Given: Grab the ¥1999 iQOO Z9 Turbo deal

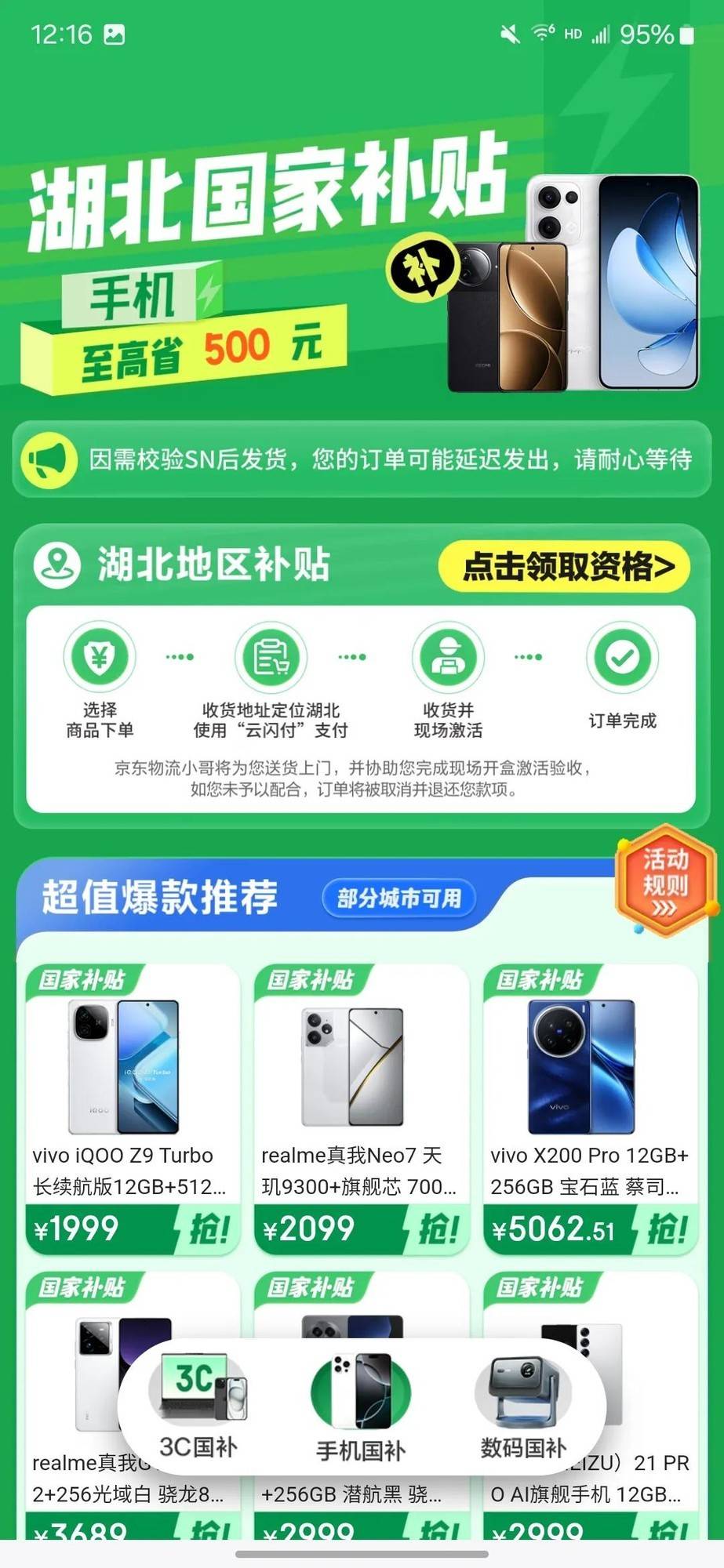Looking at the screenshot, I should click(x=207, y=1229).
